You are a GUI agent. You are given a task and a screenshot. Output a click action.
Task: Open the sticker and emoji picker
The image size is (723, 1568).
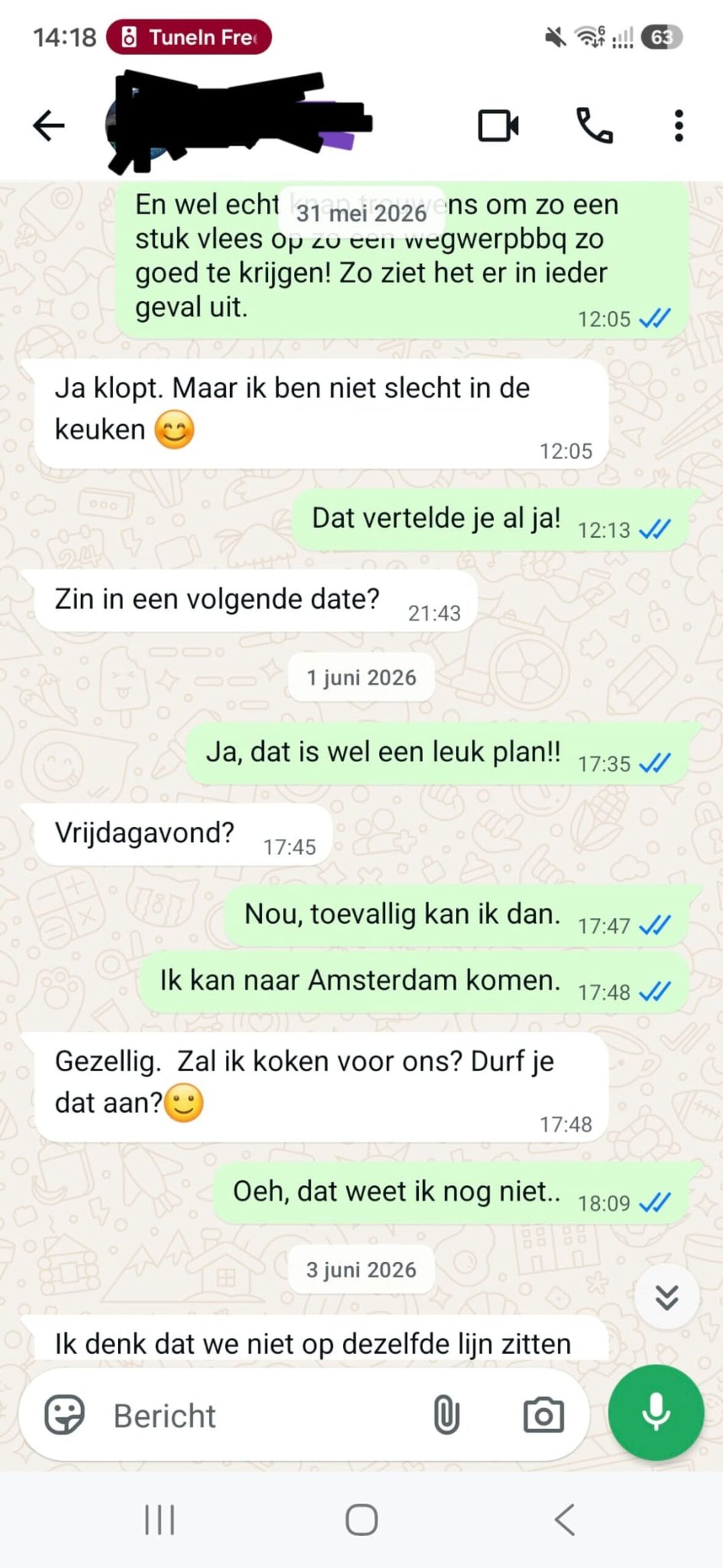(x=64, y=1415)
